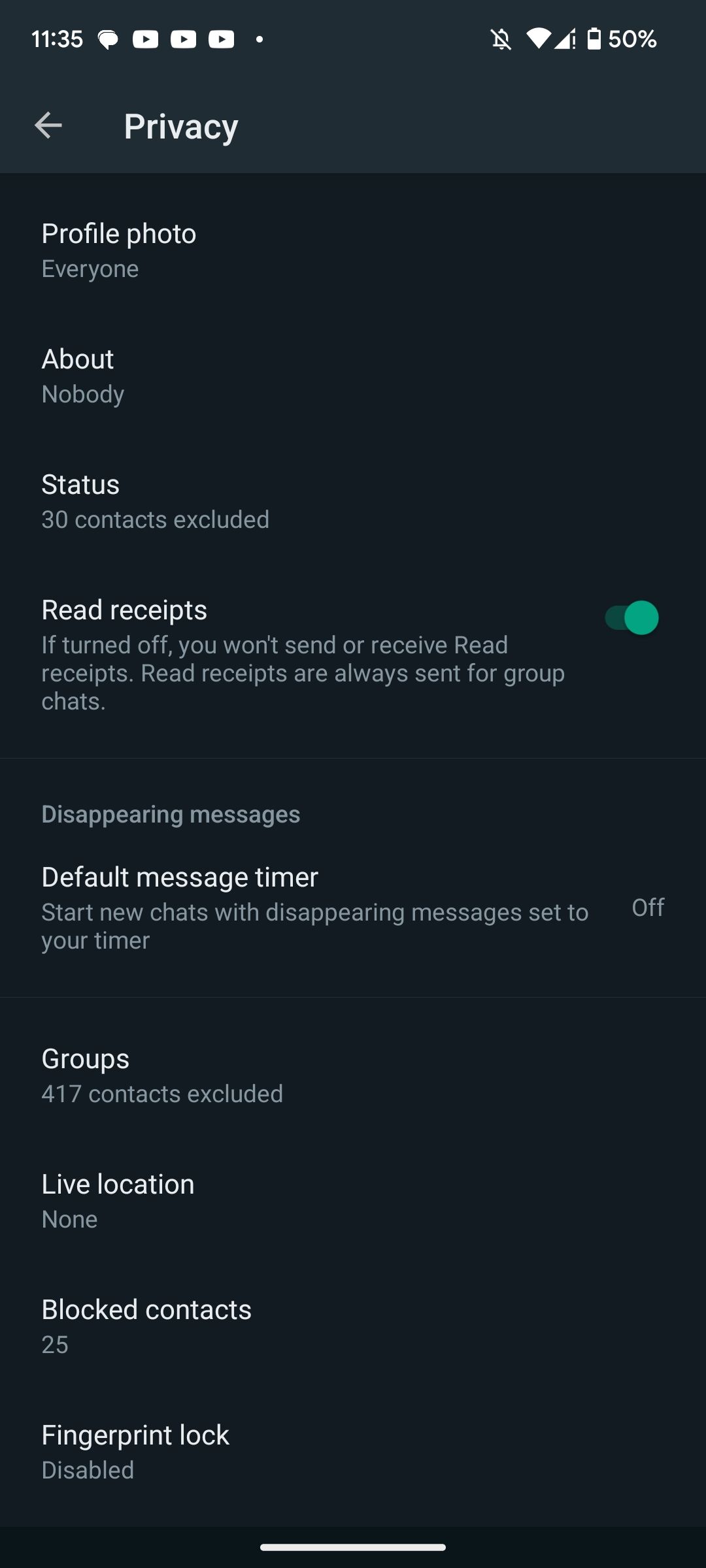Open Status settings showing 30 contacts excluded
This screenshot has height=1568, width=706.
pyautogui.click(x=155, y=500)
